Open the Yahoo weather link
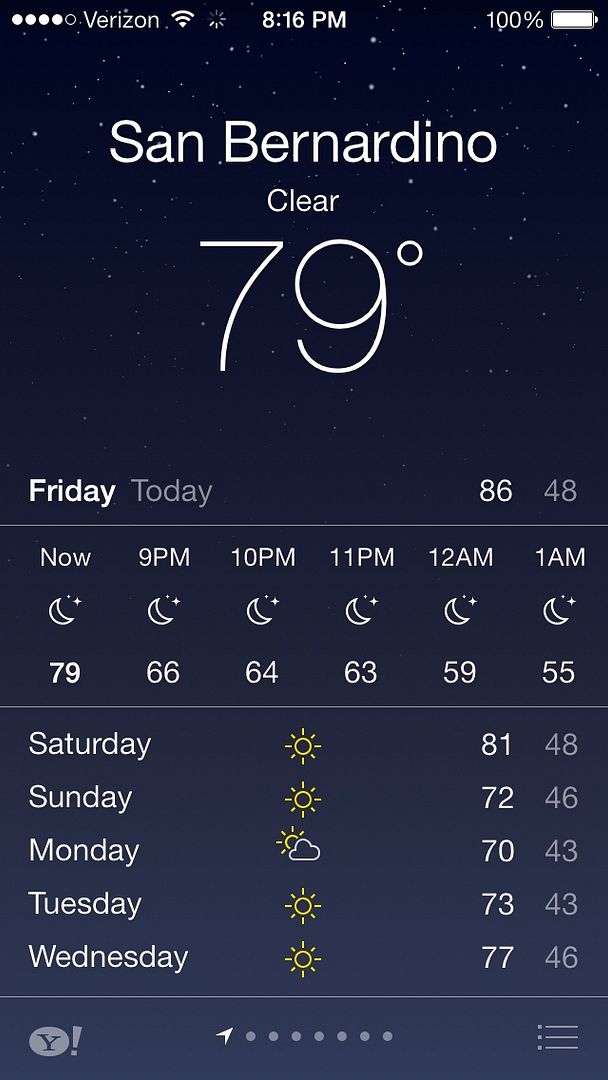This screenshot has width=608, height=1080. click(x=55, y=1041)
